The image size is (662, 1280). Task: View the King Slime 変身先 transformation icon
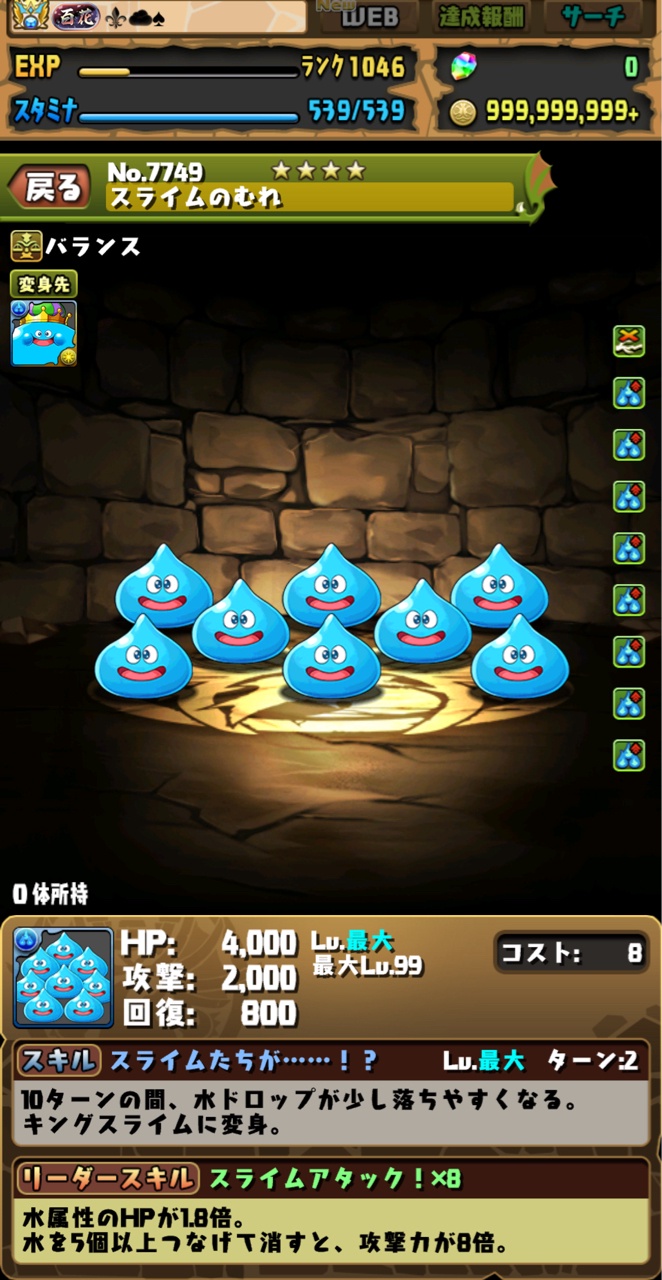point(43,333)
